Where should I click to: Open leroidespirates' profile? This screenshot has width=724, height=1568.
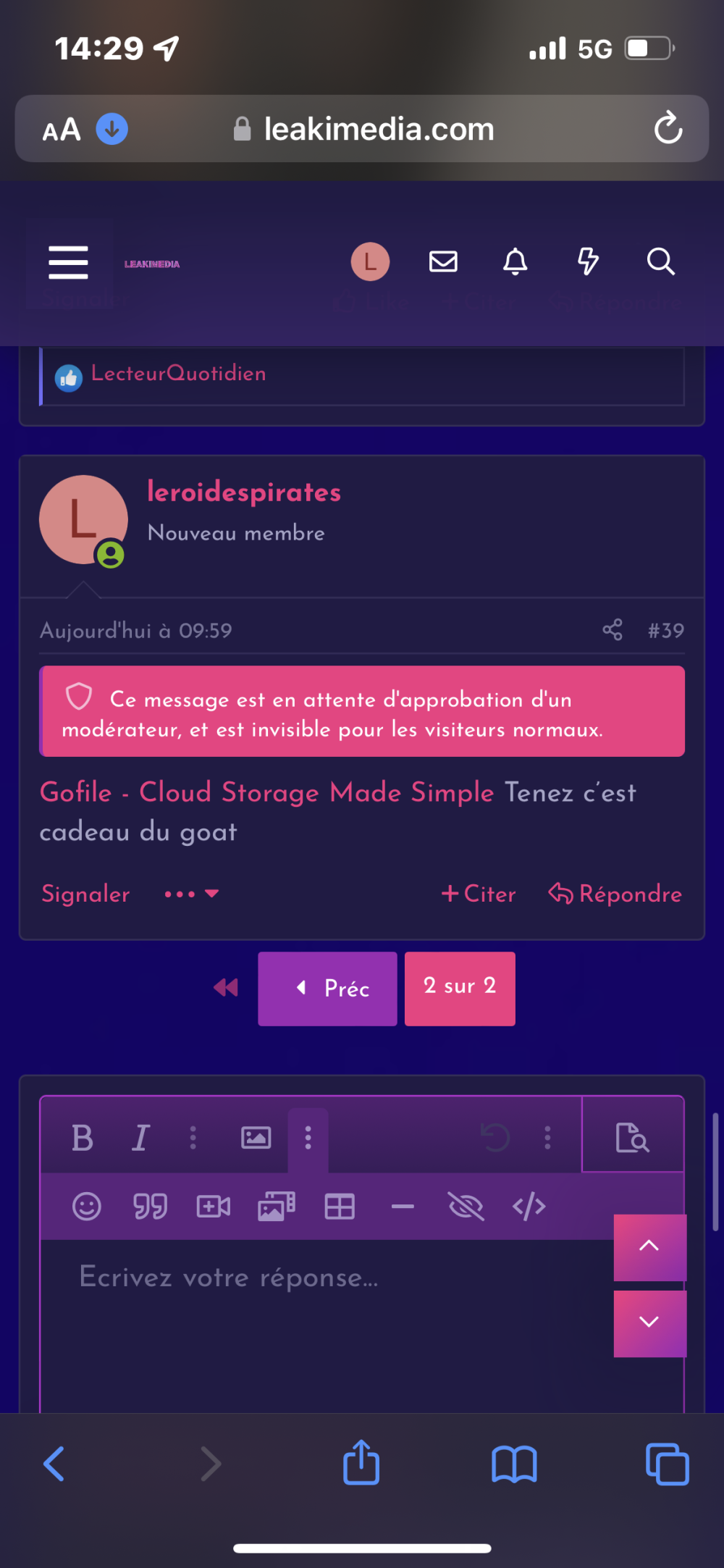point(243,492)
